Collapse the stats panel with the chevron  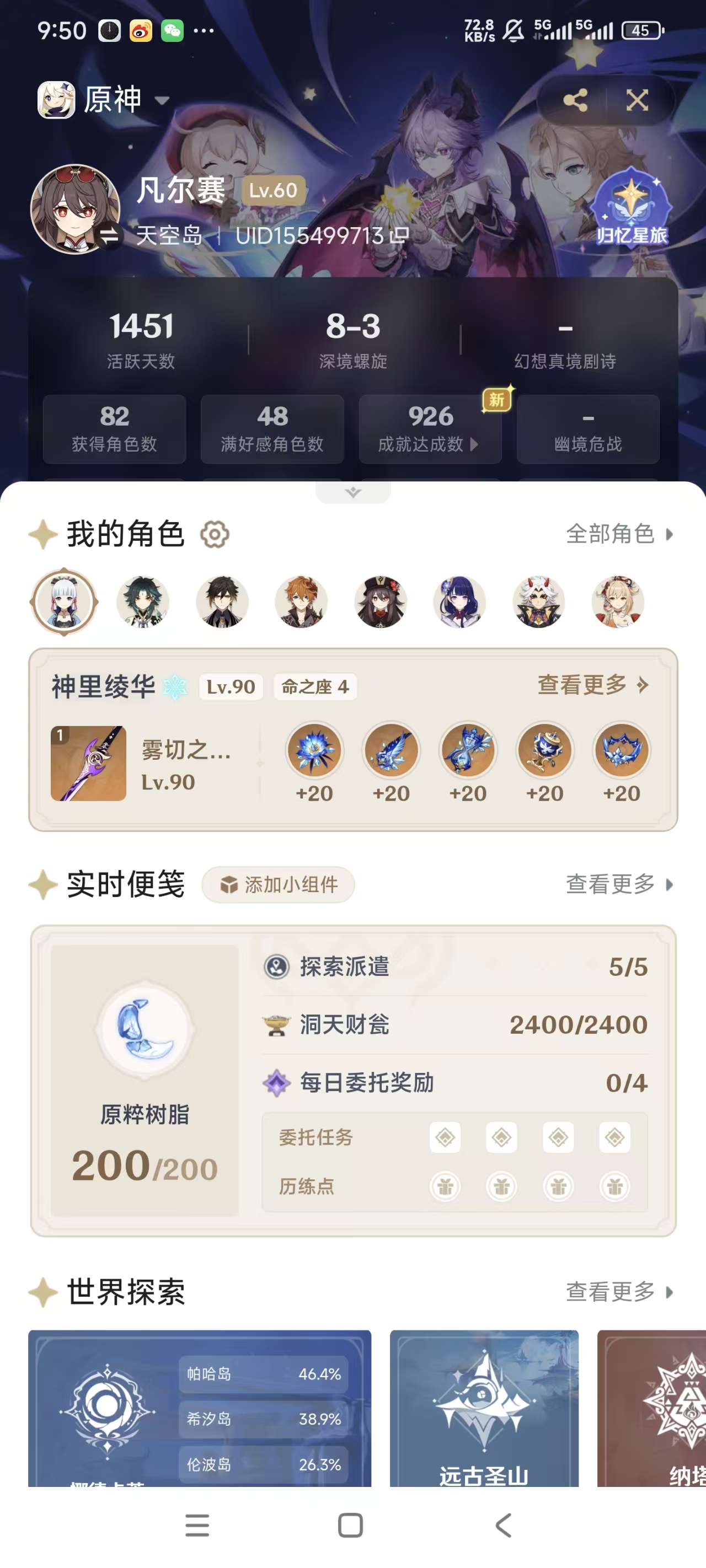pos(352,492)
